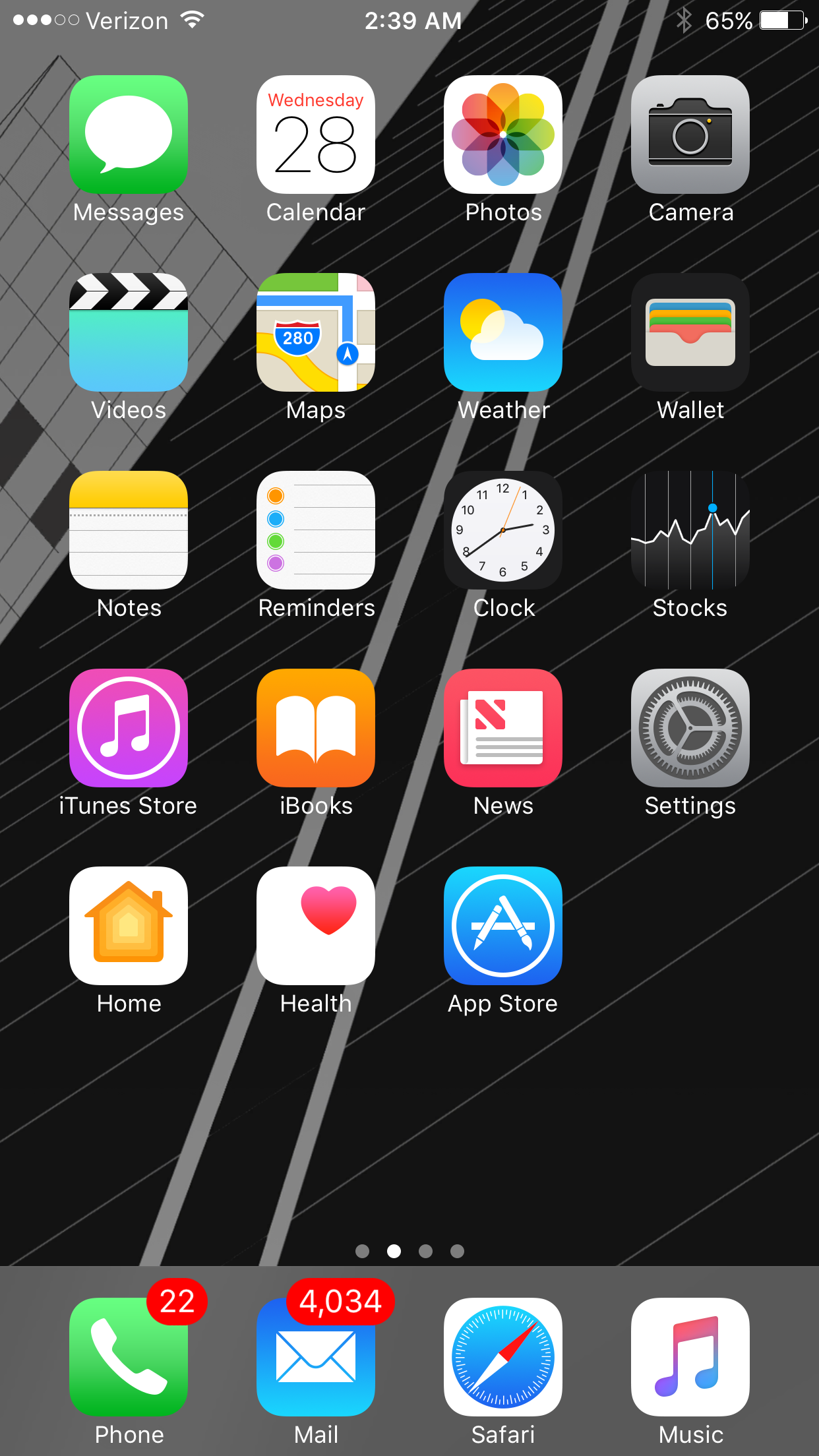Launch the Home app
The image size is (819, 1456).
[x=129, y=926]
